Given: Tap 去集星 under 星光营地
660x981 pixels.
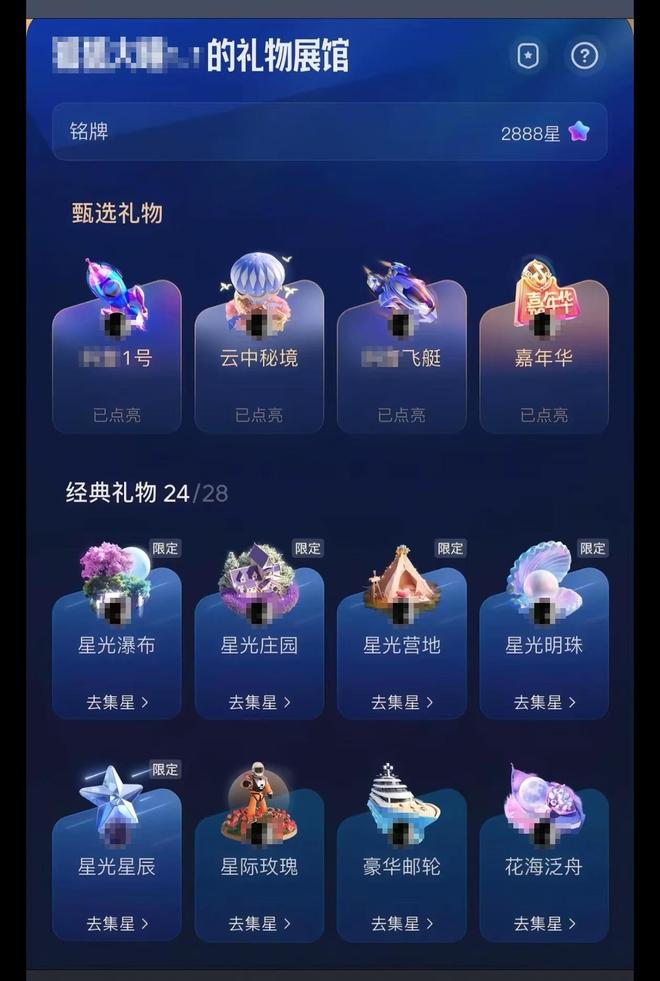Looking at the screenshot, I should coord(402,702).
